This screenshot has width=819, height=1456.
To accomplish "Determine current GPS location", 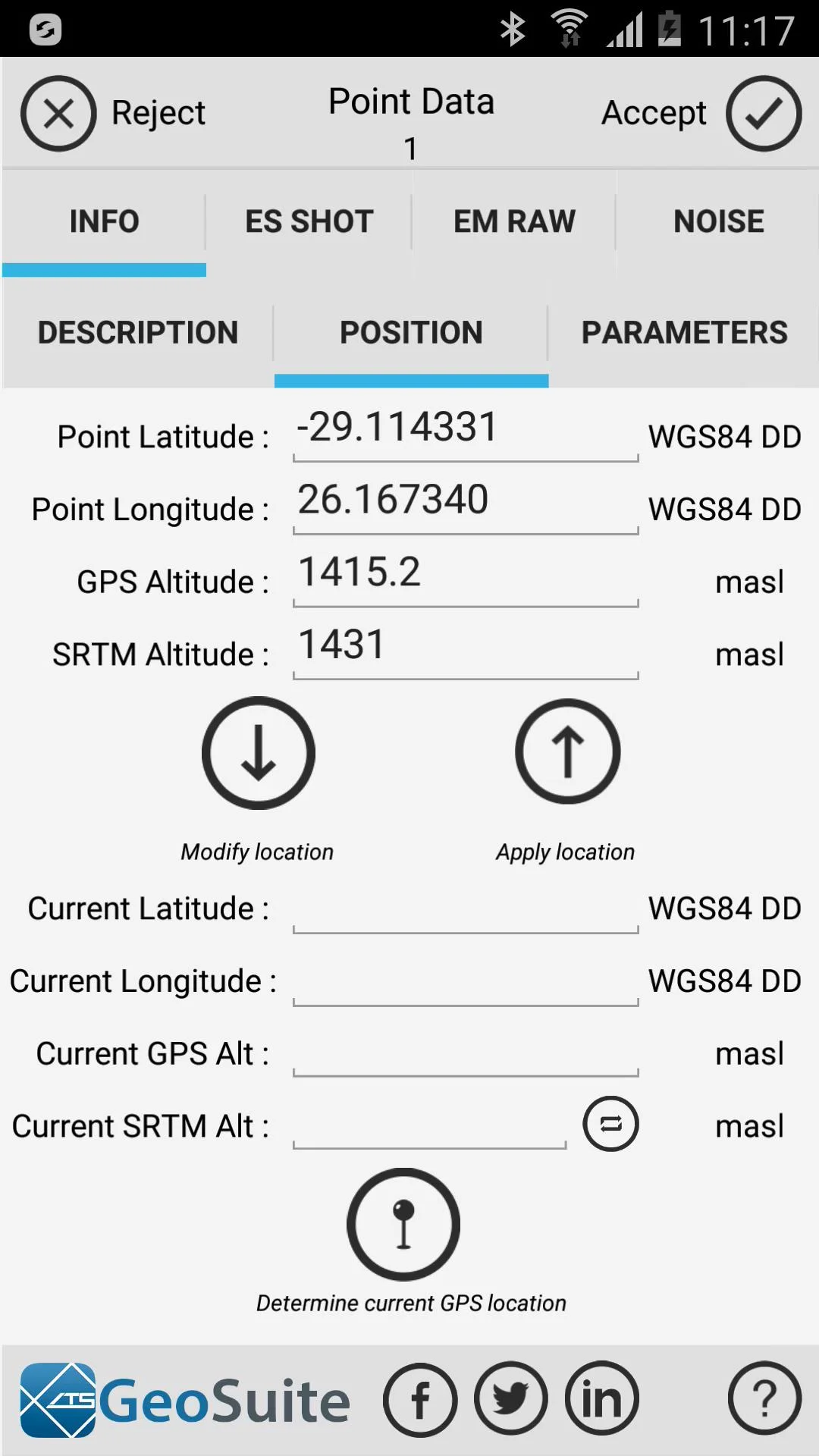I will (x=403, y=1225).
